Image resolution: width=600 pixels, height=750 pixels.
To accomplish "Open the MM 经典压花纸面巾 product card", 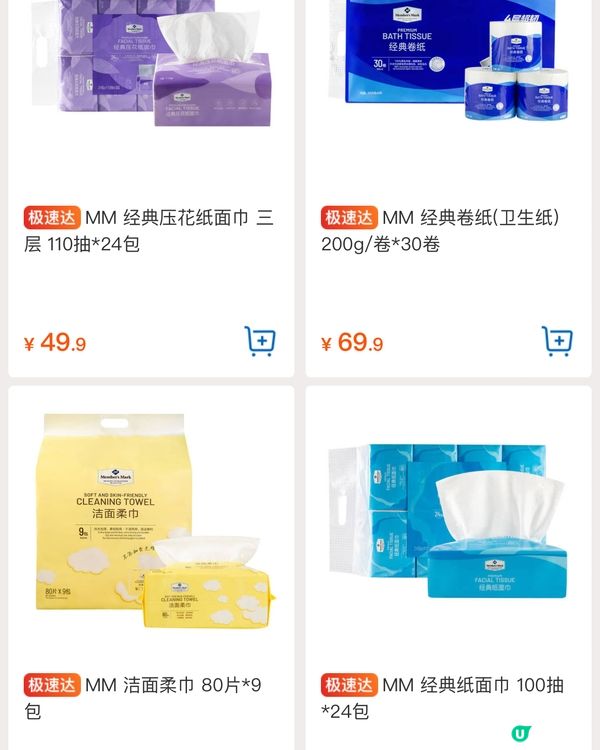I will pyautogui.click(x=150, y=231).
